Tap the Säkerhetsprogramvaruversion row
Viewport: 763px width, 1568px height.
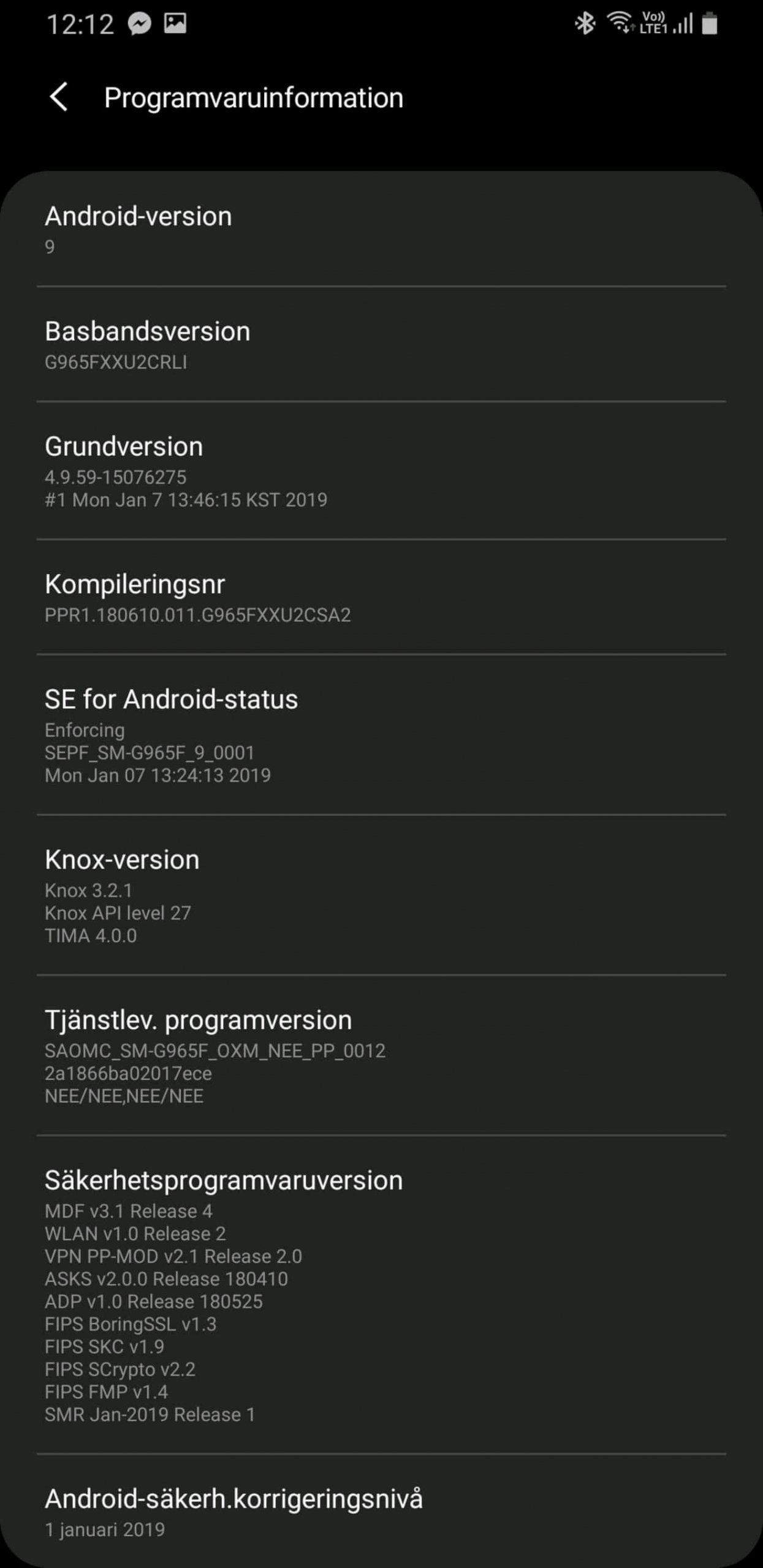(x=381, y=1295)
